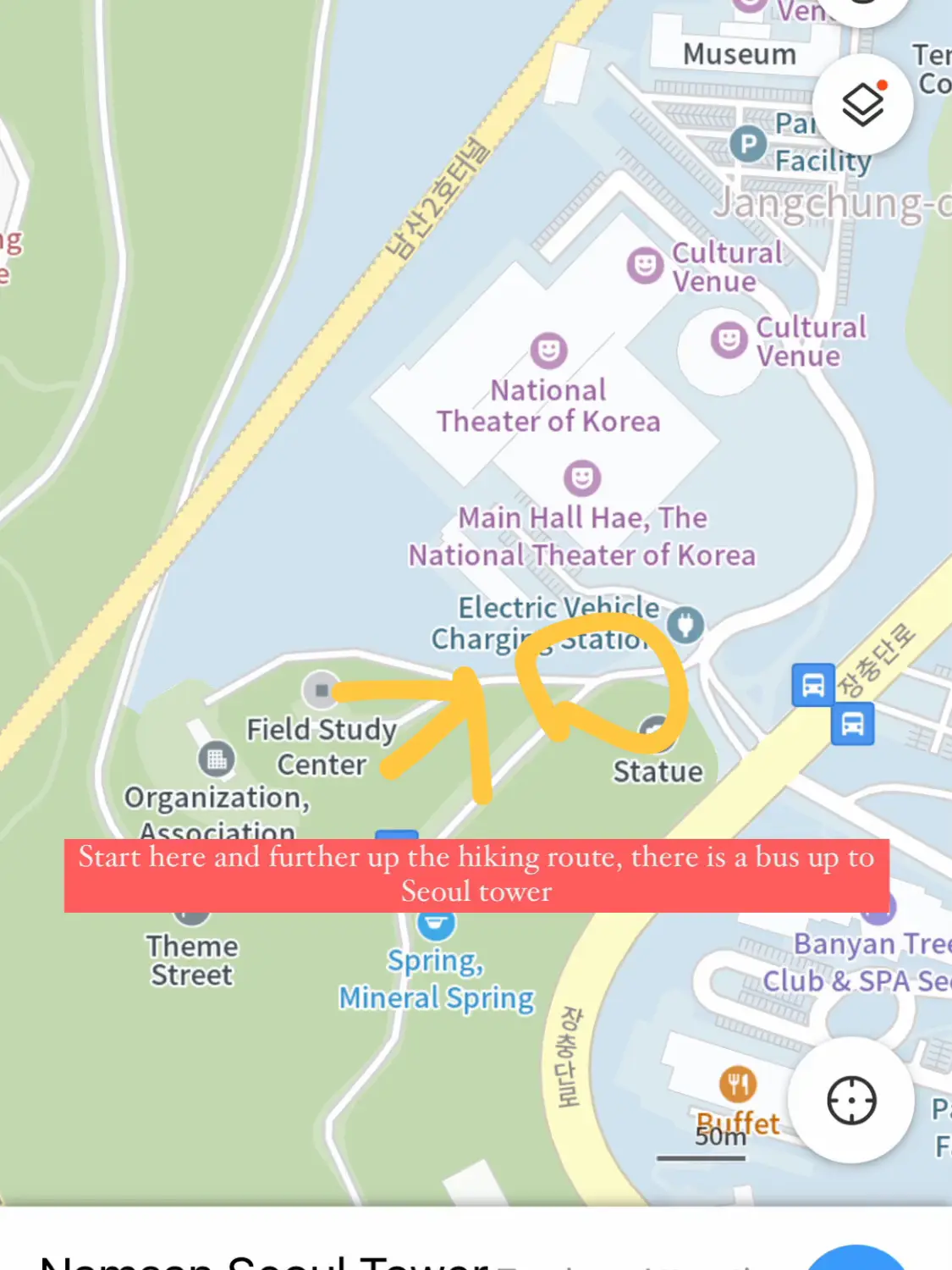Open the Spring, Mineral Spring marker
The height and width of the screenshot is (1270, 952).
point(436,925)
